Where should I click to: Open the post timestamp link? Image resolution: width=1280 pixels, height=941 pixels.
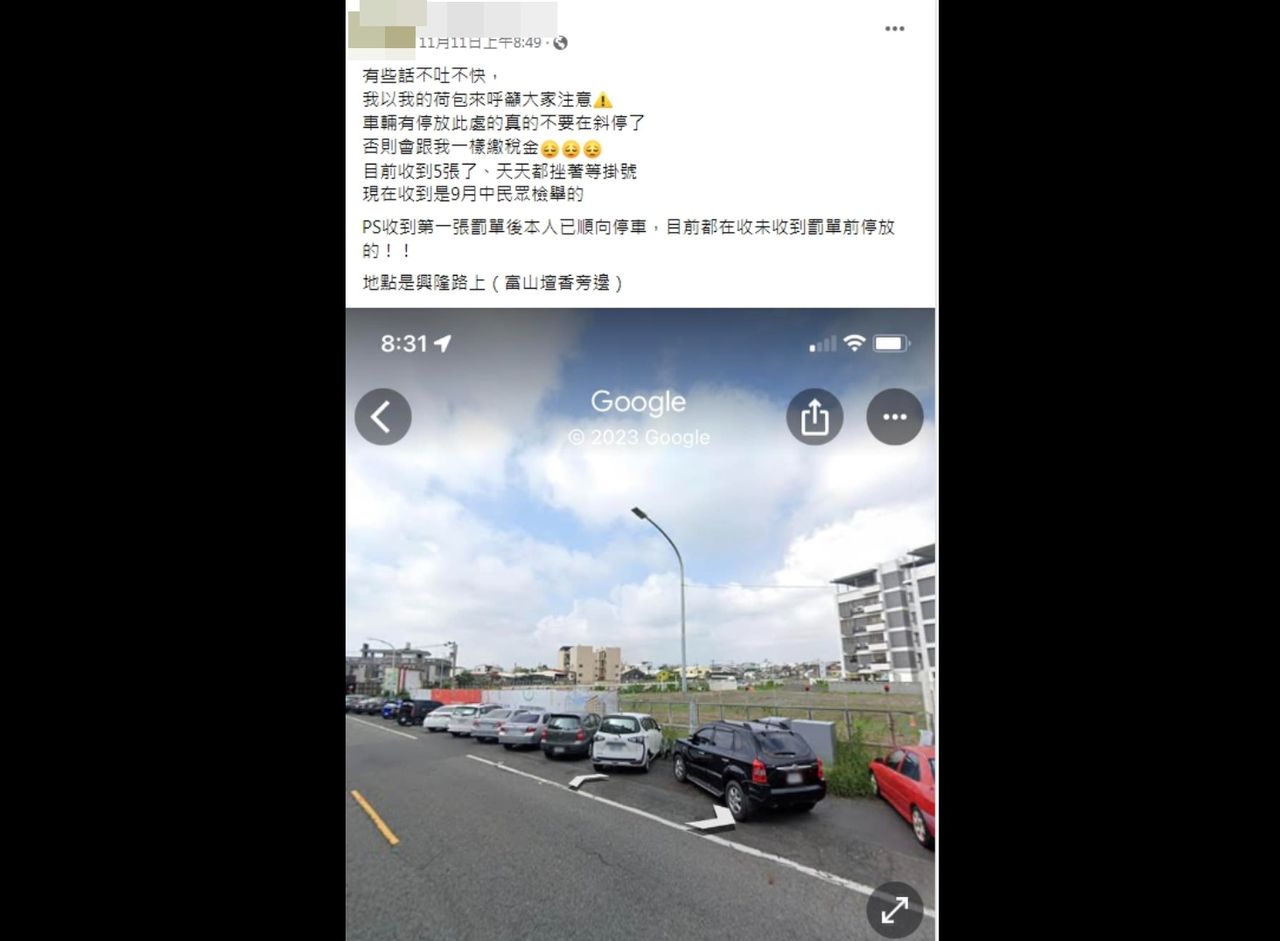coord(480,42)
